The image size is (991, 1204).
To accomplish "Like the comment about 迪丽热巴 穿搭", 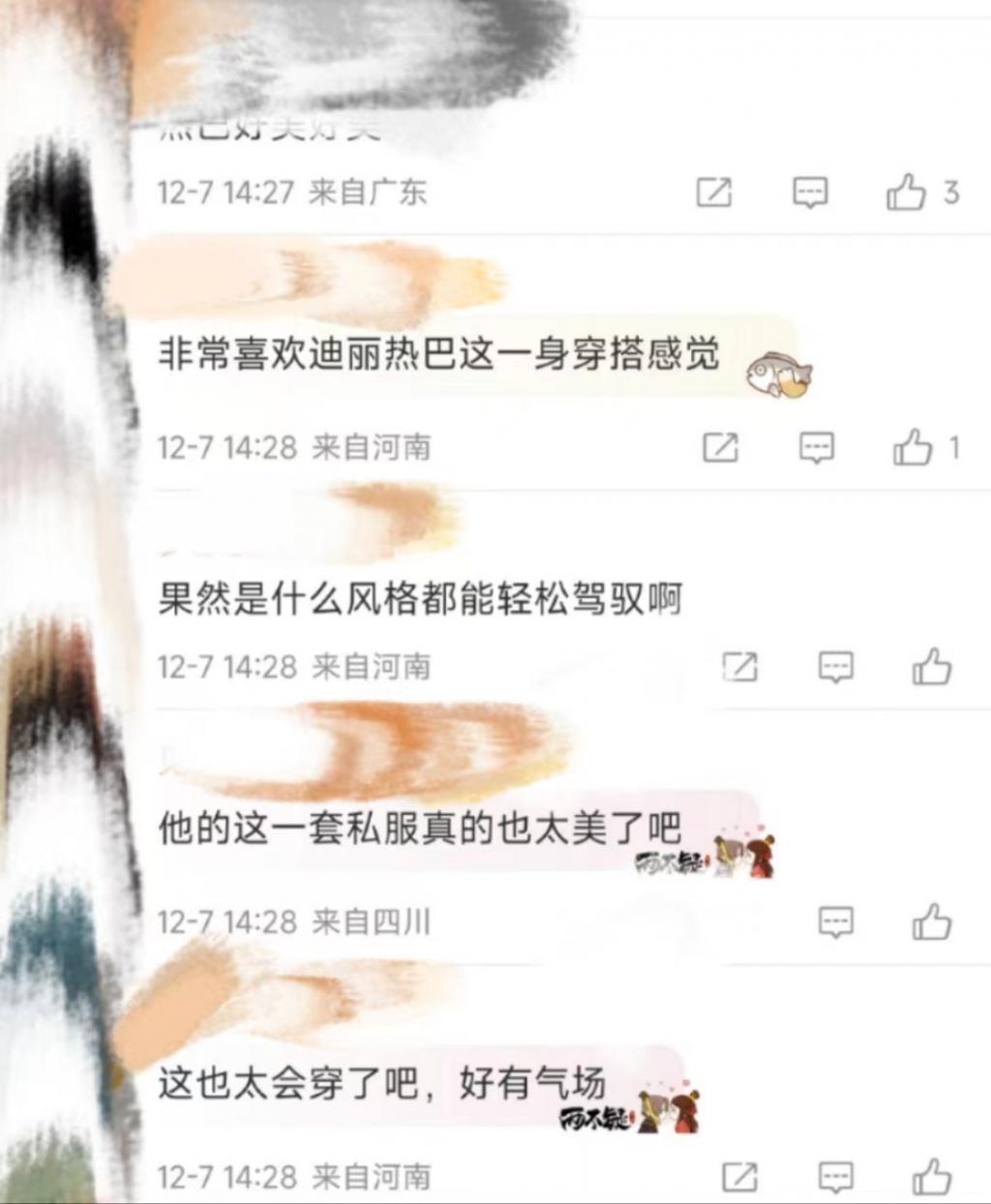I will [913, 447].
